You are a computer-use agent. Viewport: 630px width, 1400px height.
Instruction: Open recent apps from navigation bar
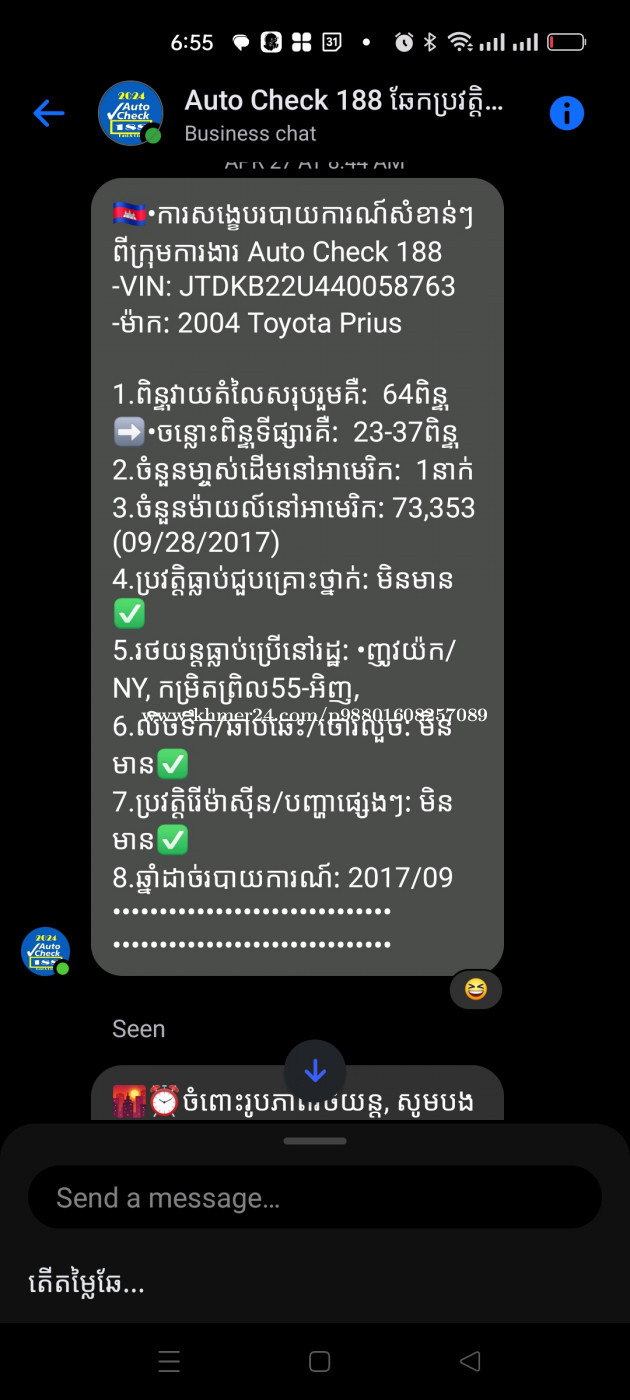170,1361
